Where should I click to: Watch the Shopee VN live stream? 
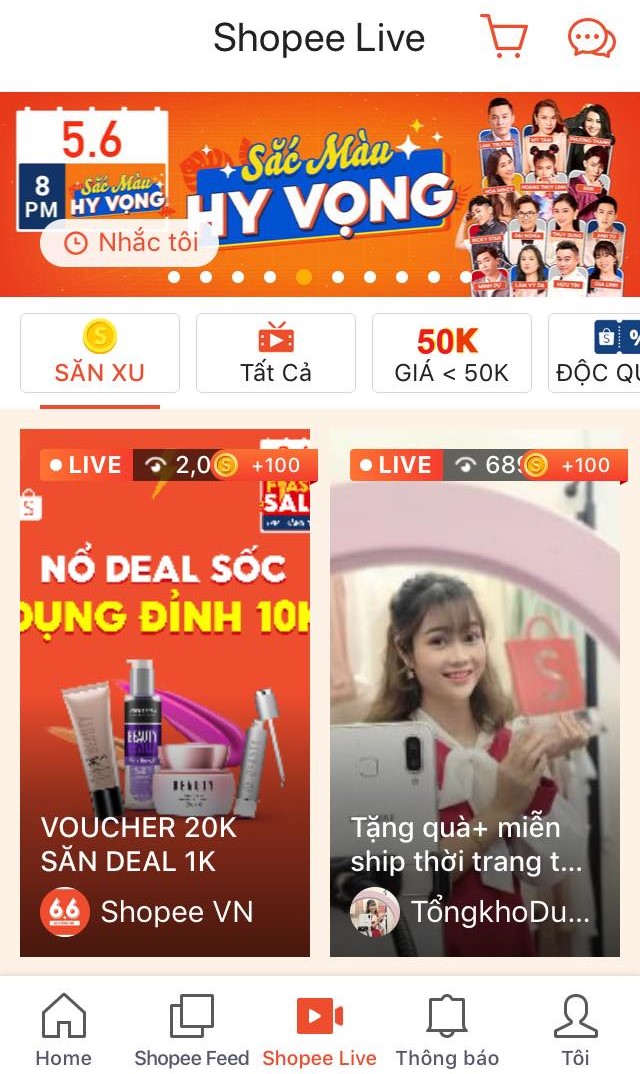[165, 692]
